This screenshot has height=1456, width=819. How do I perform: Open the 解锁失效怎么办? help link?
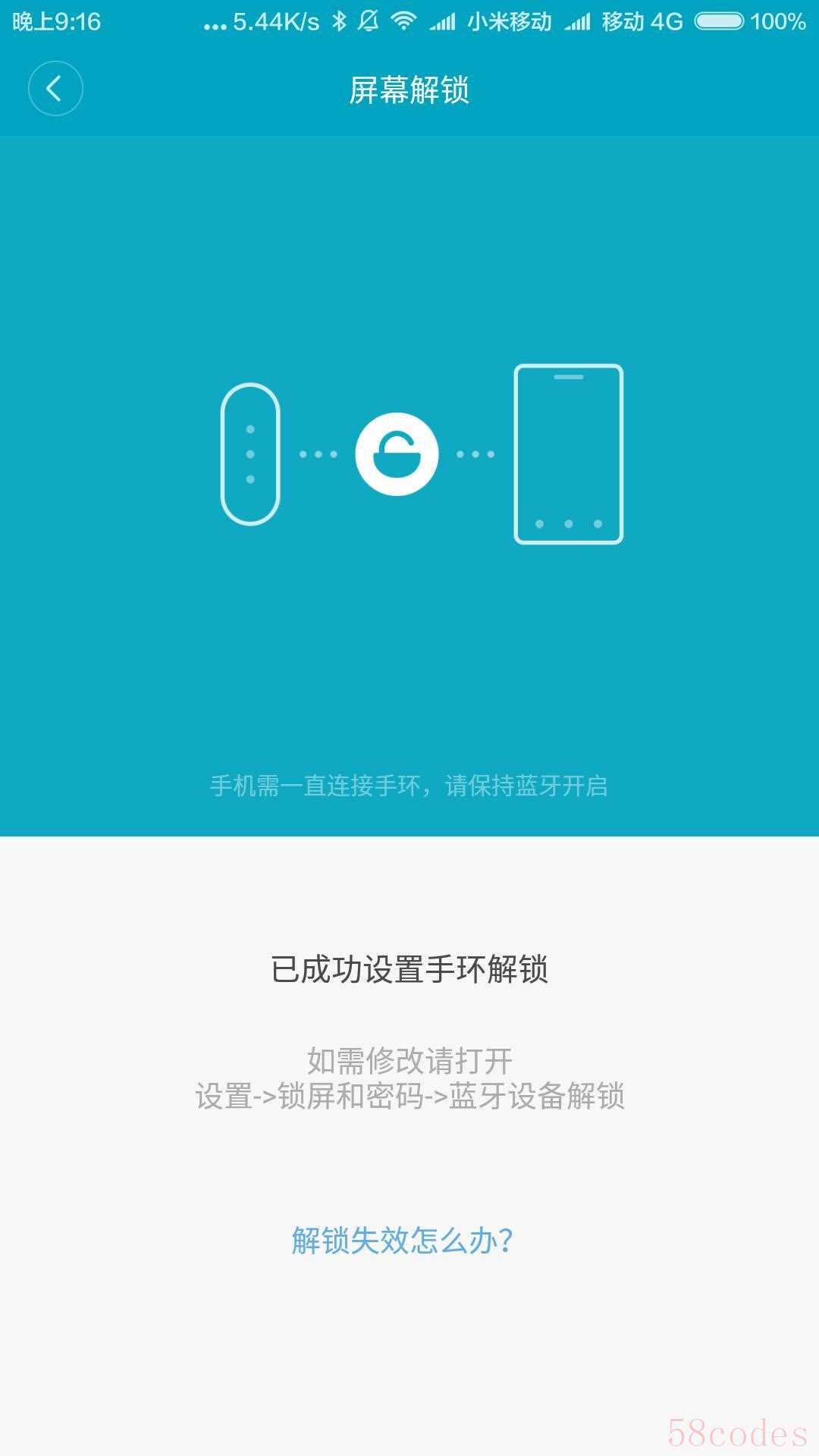click(403, 1241)
